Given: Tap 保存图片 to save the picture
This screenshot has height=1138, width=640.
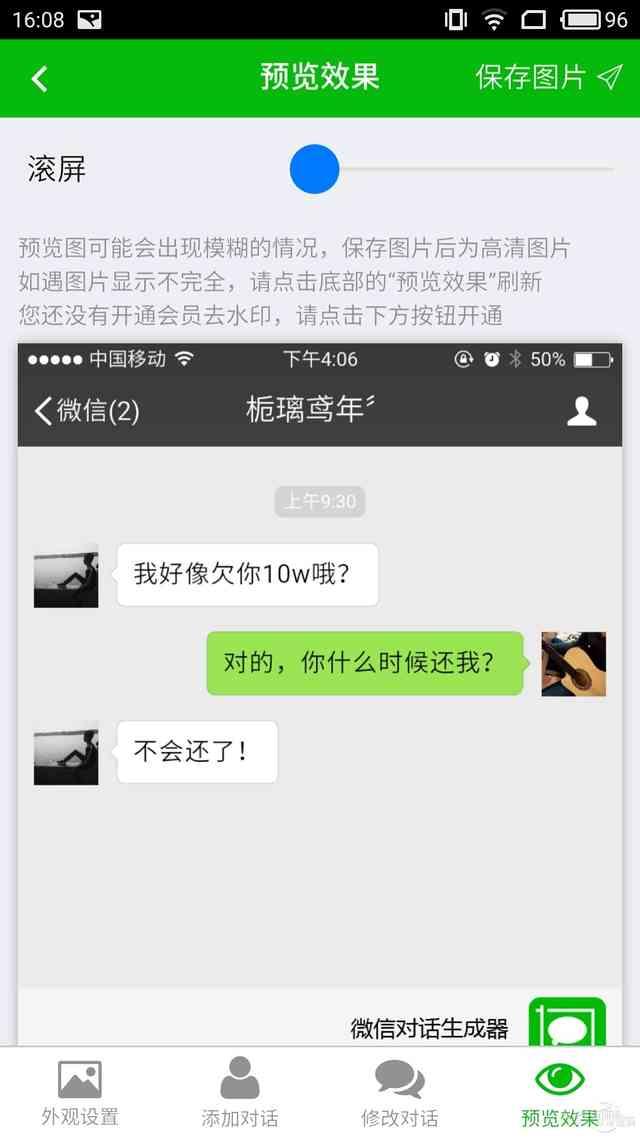Looking at the screenshot, I should 548,78.
